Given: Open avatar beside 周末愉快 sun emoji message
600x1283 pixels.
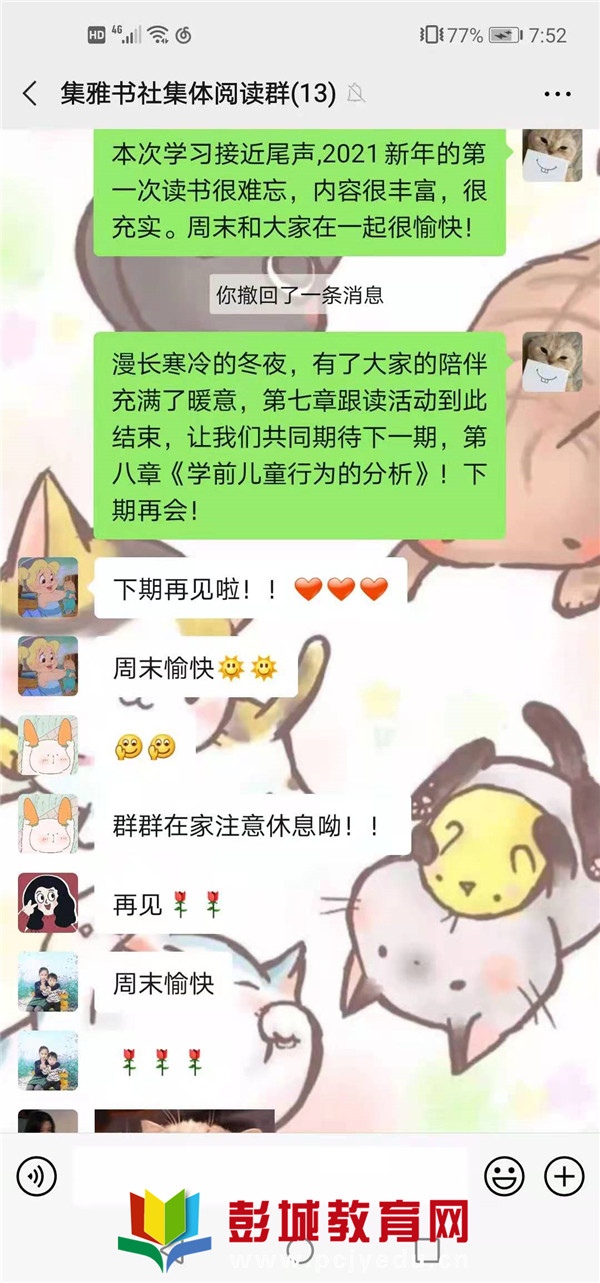Looking at the screenshot, I should click(48, 666).
